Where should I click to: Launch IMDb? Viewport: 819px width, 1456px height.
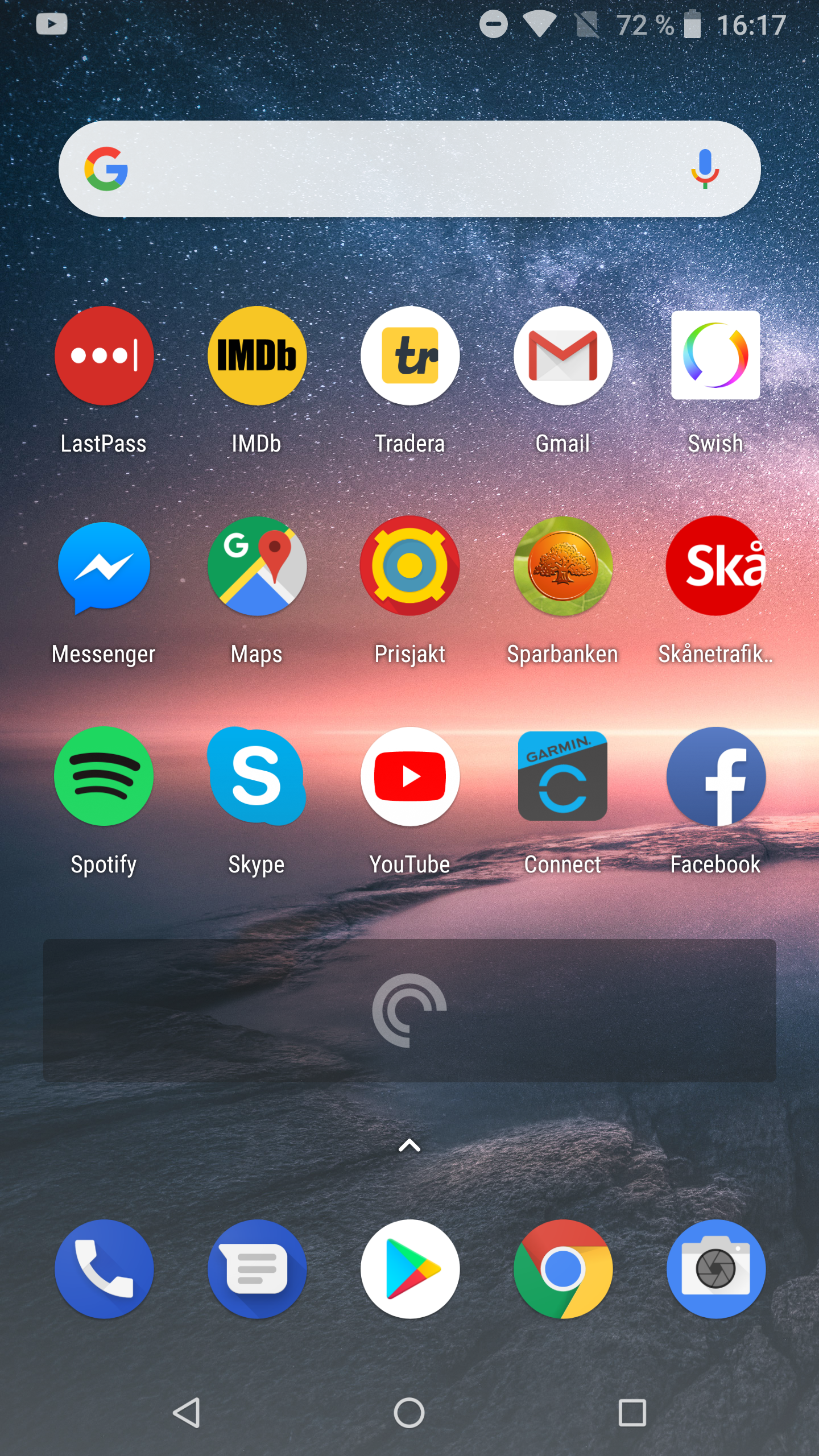pos(257,355)
